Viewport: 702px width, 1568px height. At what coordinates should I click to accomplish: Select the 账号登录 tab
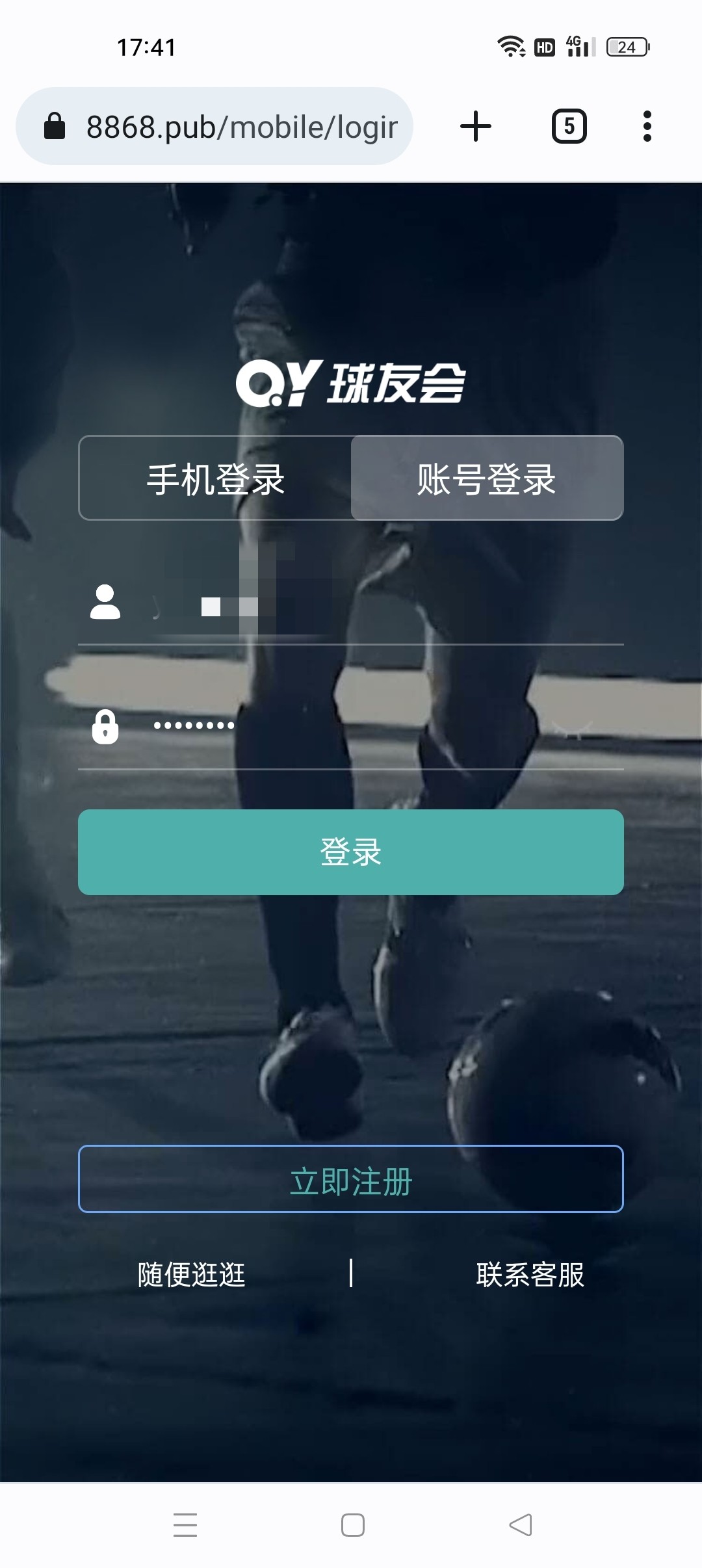click(487, 479)
